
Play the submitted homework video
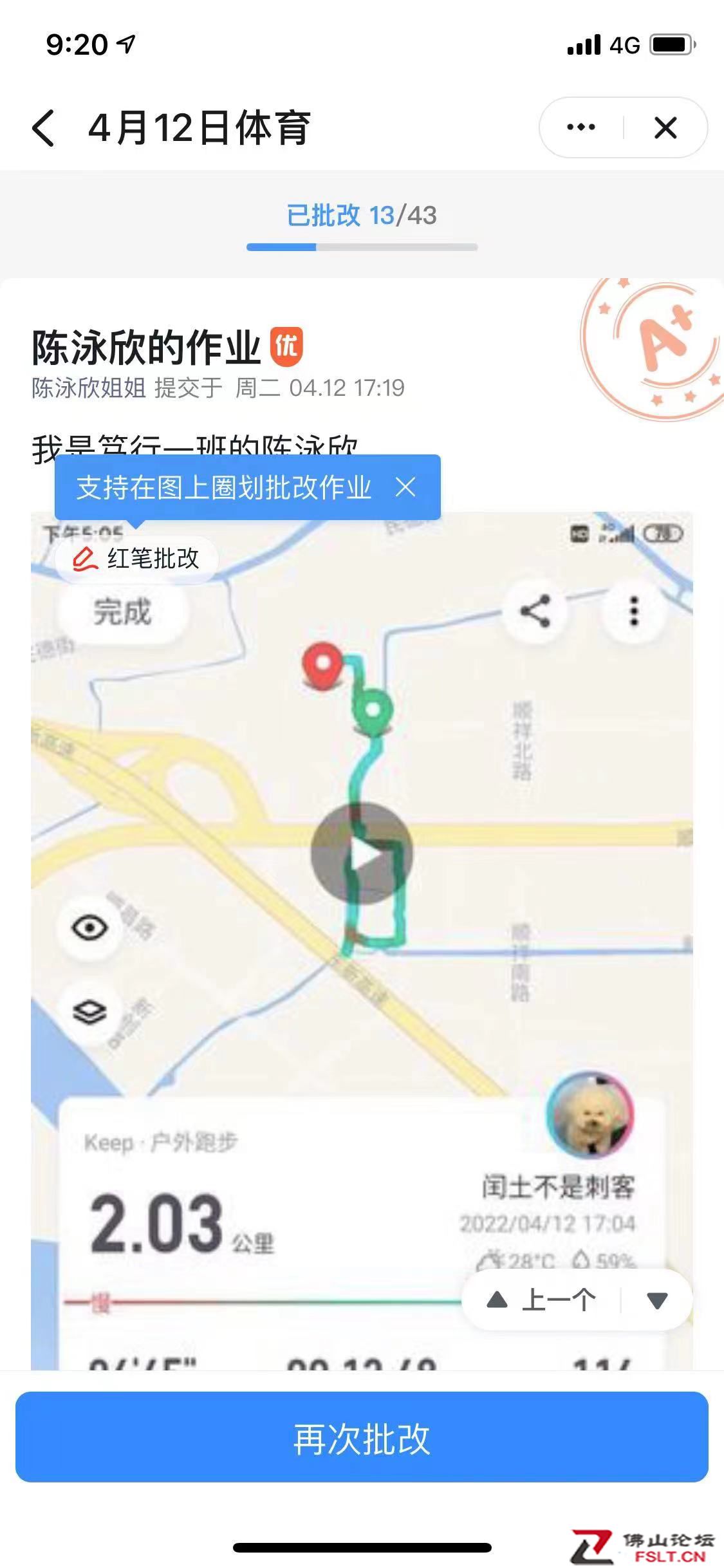pyautogui.click(x=361, y=854)
